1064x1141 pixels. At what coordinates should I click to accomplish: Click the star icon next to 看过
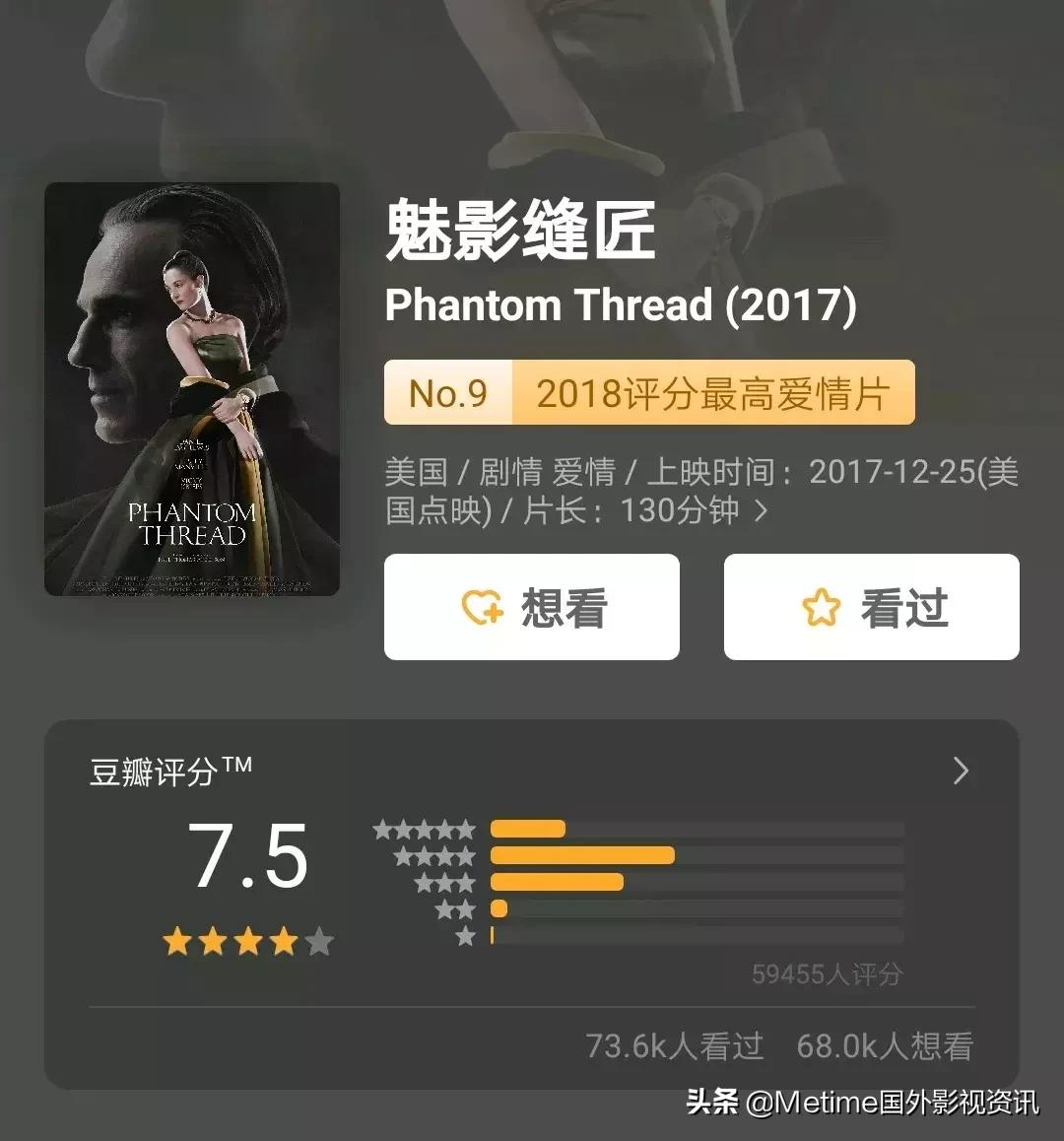pyautogui.click(x=821, y=607)
